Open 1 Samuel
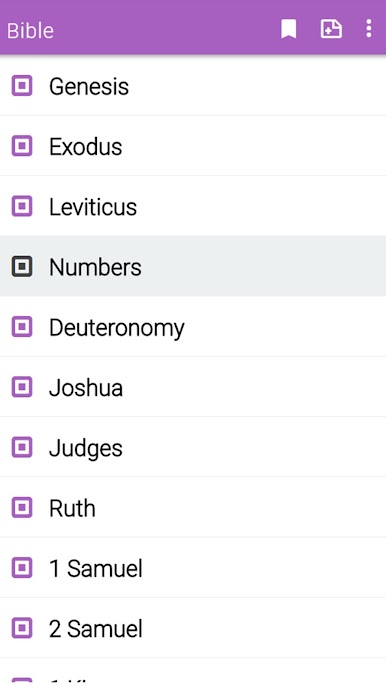The image size is (386, 686). click(193, 568)
